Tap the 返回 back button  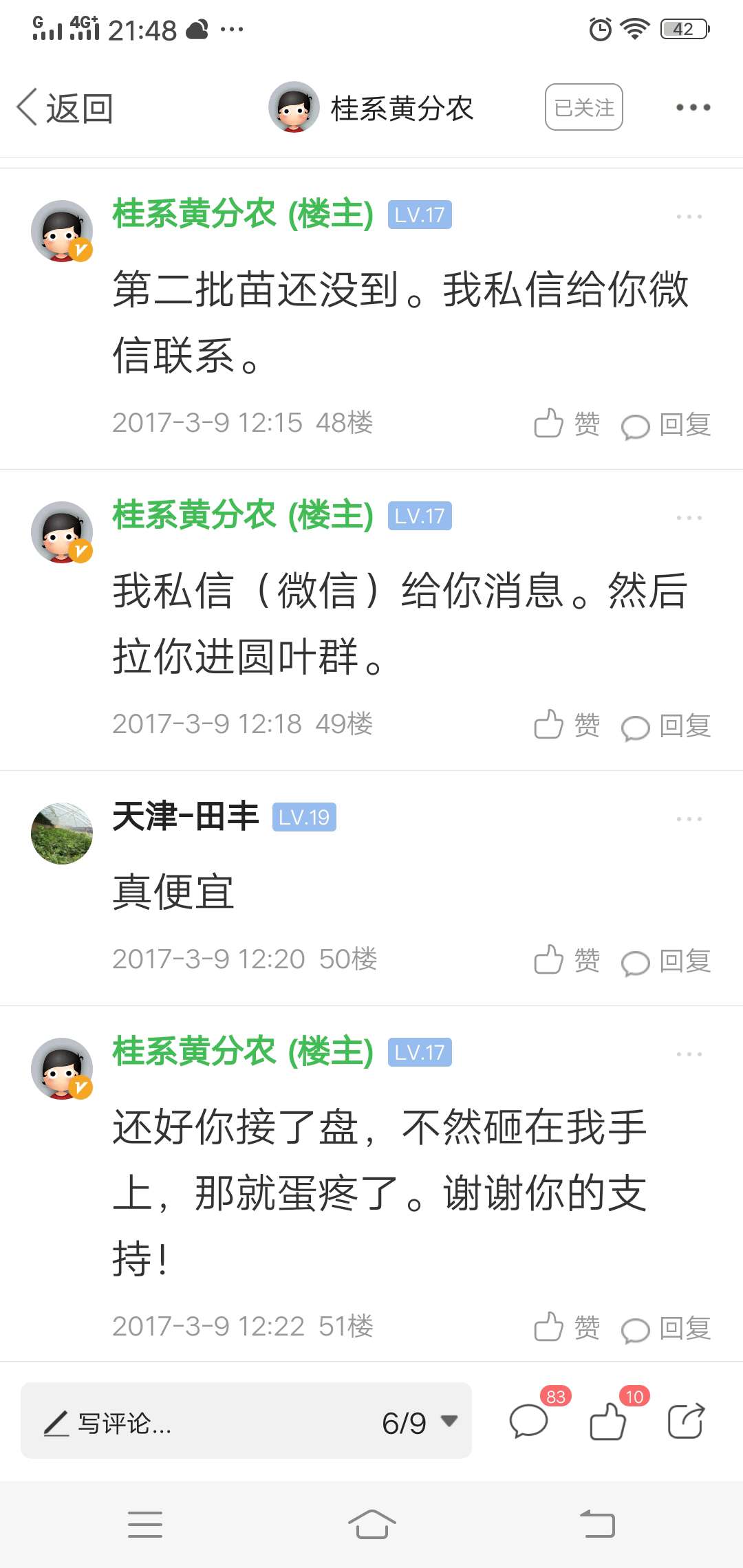(65, 108)
